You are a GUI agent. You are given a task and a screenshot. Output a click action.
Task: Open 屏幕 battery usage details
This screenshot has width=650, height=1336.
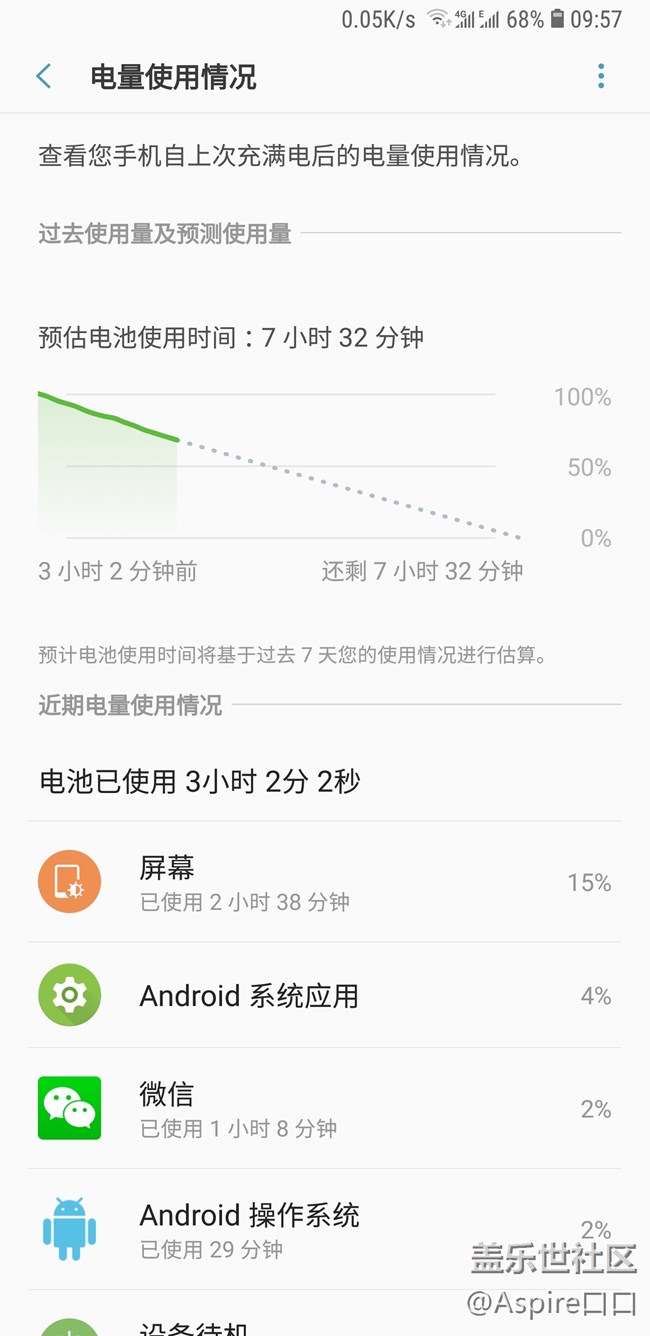pos(324,882)
